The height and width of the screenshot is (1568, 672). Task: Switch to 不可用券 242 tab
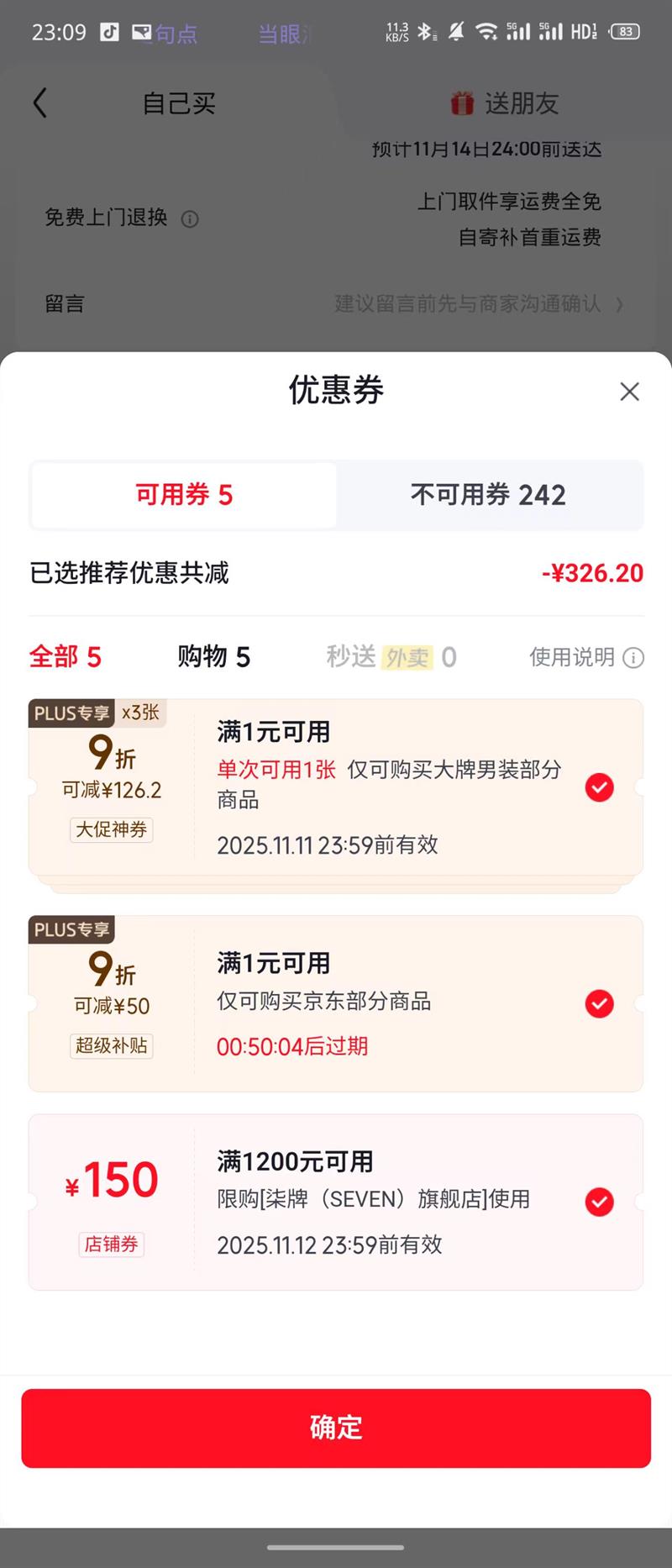488,495
